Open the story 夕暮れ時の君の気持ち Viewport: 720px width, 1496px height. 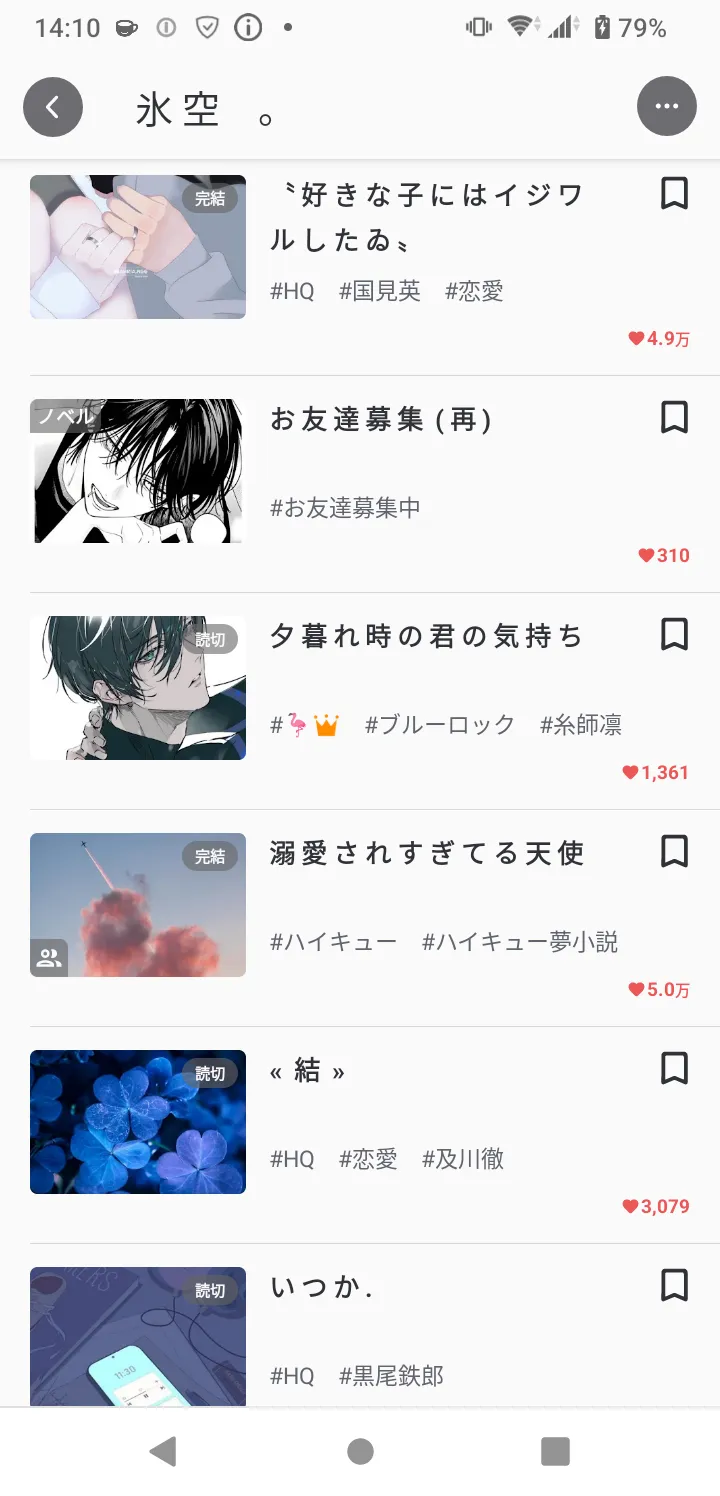(x=426, y=636)
